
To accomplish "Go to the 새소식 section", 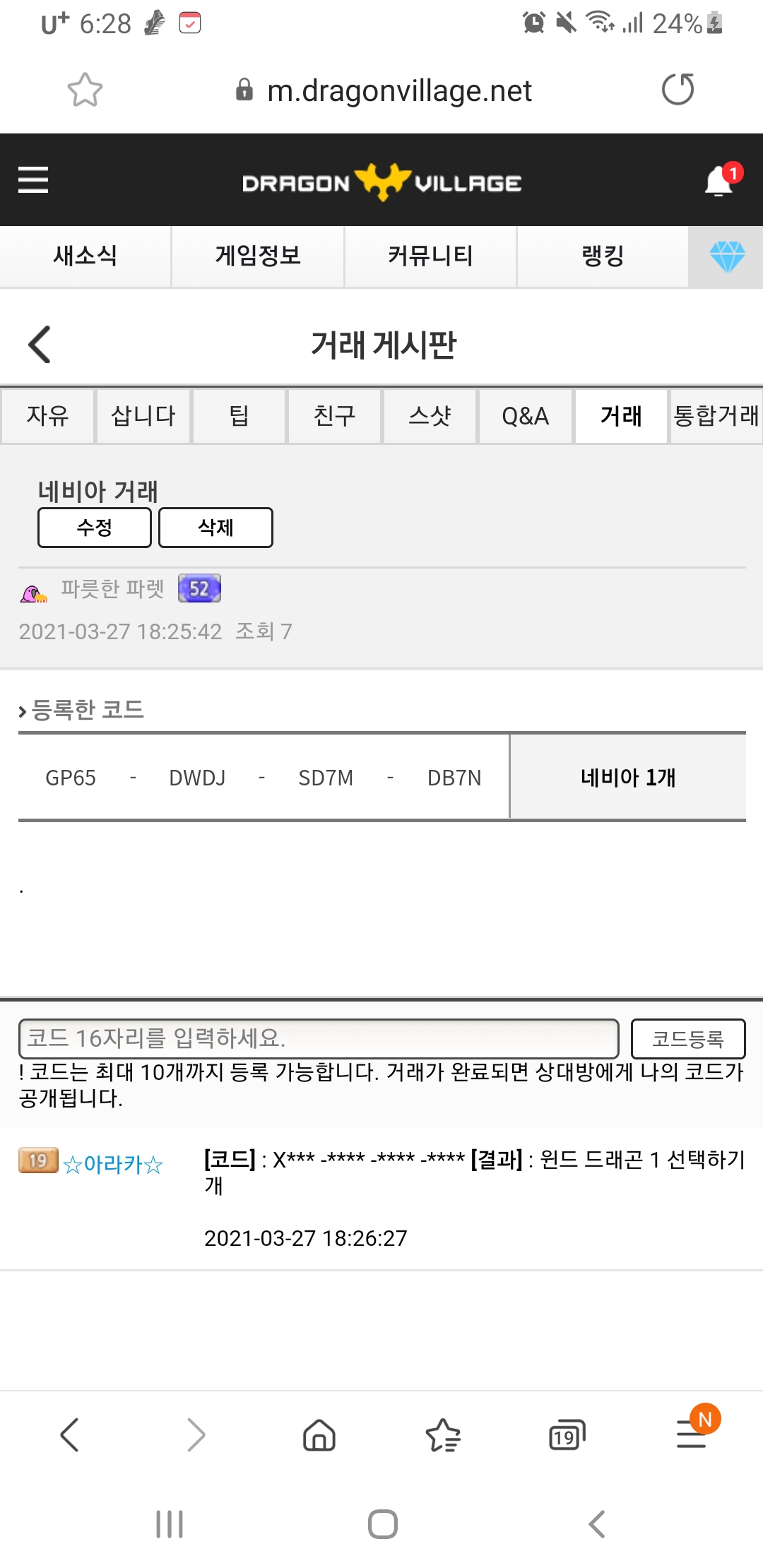I will 85,256.
